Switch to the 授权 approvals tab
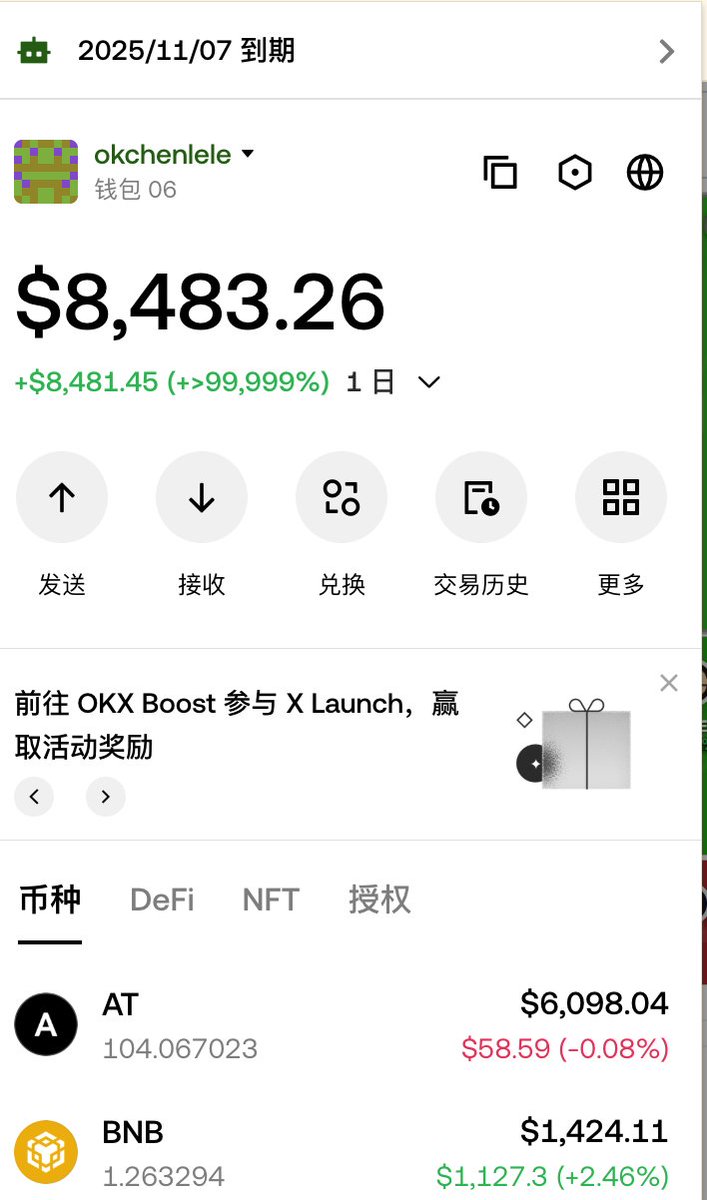707x1200 pixels. [380, 900]
